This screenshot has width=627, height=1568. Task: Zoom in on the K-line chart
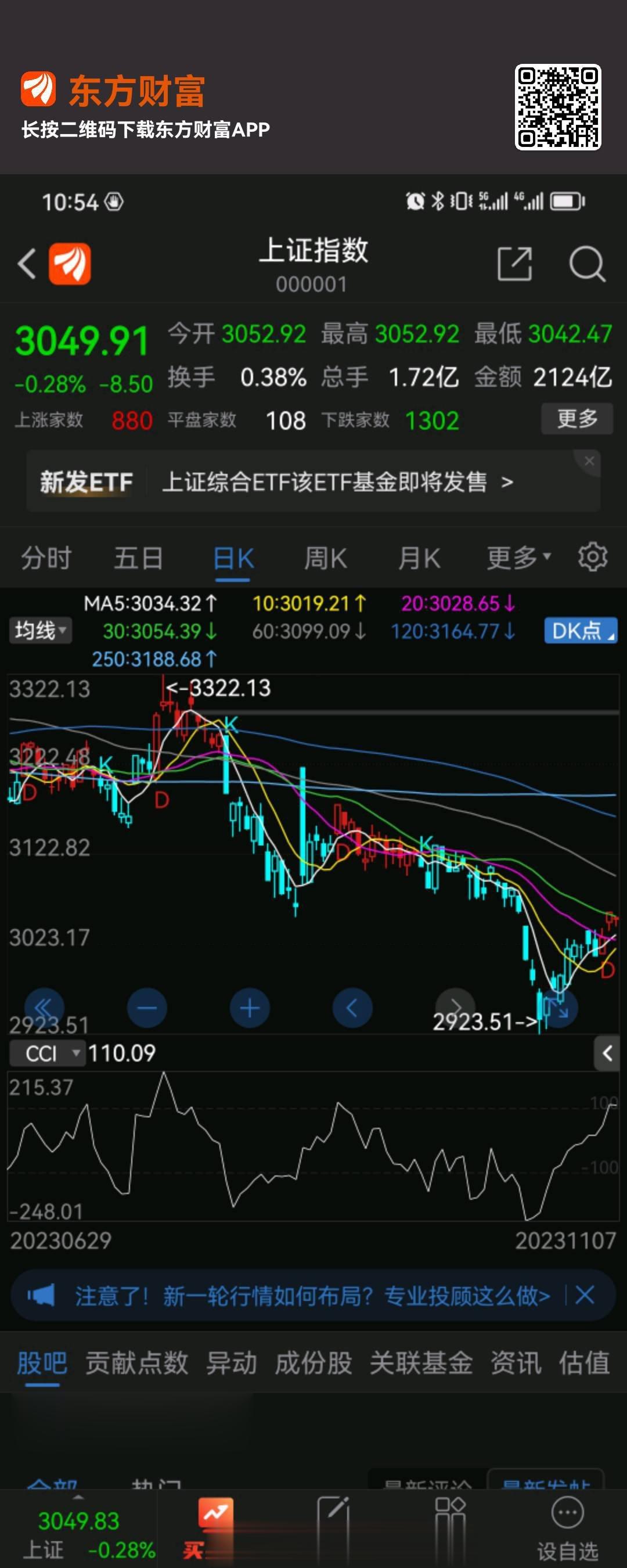(x=250, y=1008)
